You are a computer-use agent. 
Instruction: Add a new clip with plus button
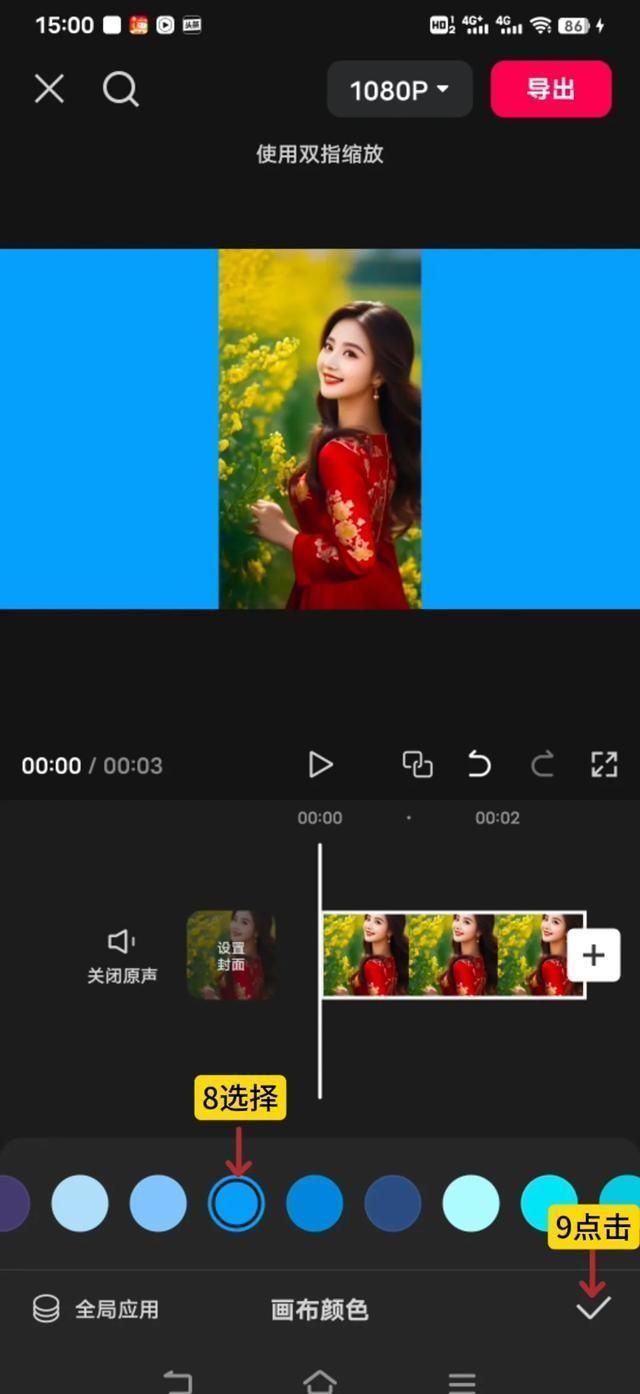point(593,955)
